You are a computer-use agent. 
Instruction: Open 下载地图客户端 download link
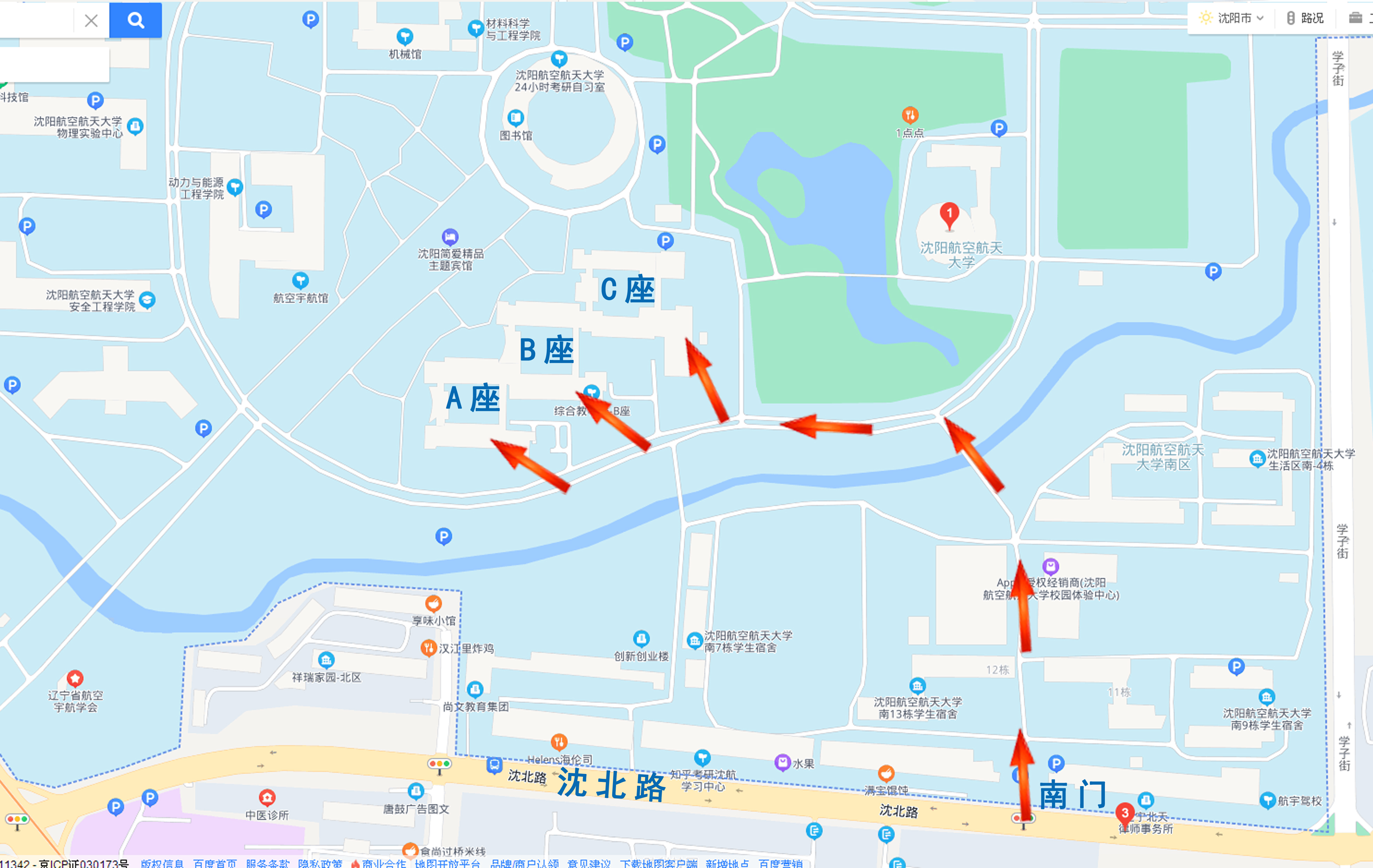(x=658, y=863)
